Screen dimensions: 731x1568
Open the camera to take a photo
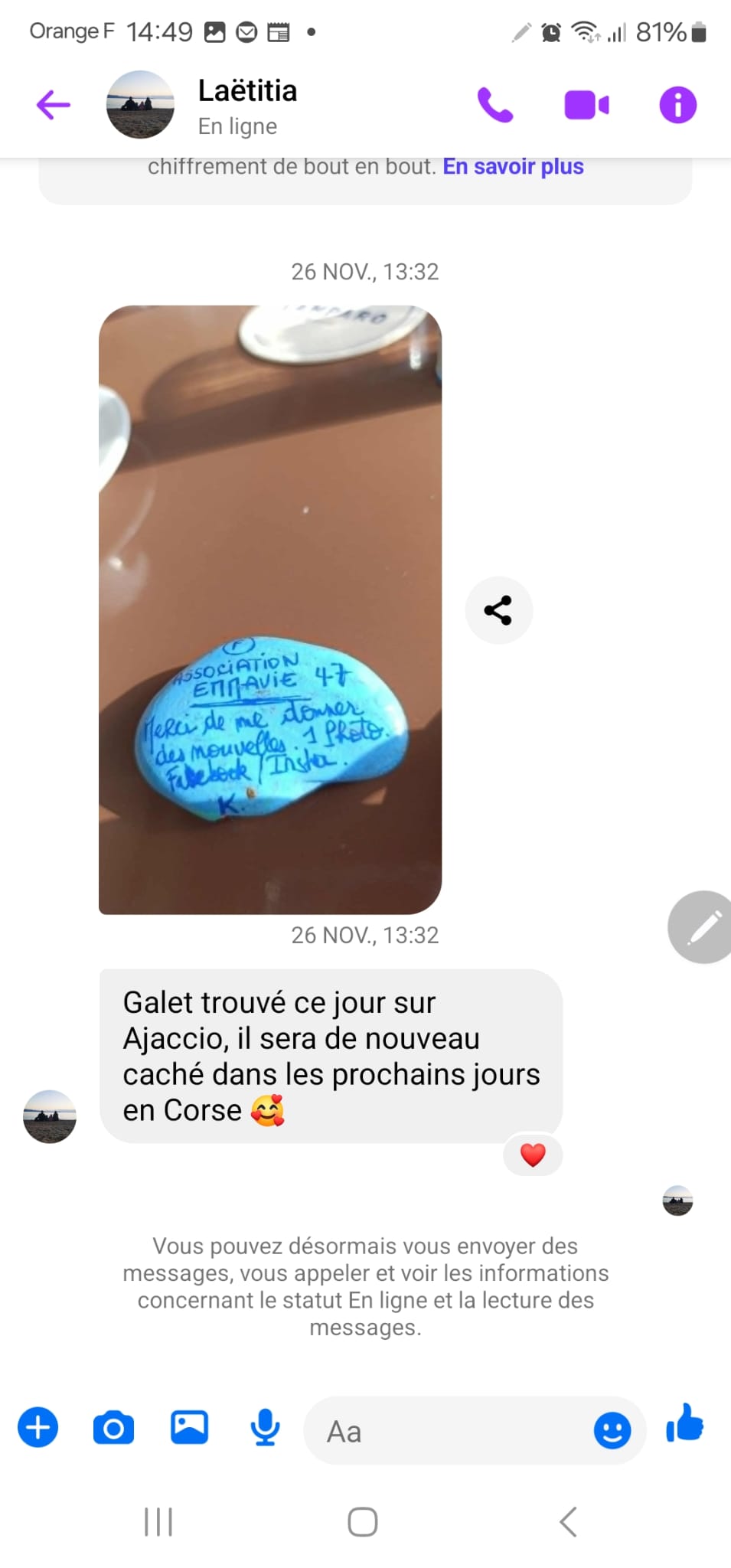tap(113, 1428)
